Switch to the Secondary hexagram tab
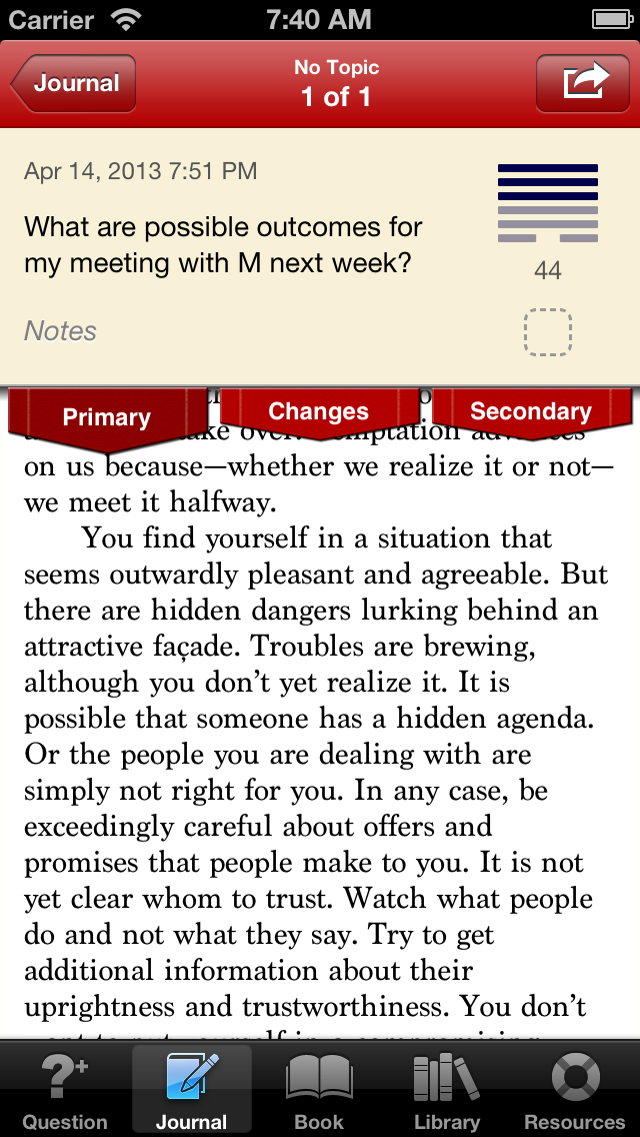Screen dimensions: 640x1137 coord(531,411)
